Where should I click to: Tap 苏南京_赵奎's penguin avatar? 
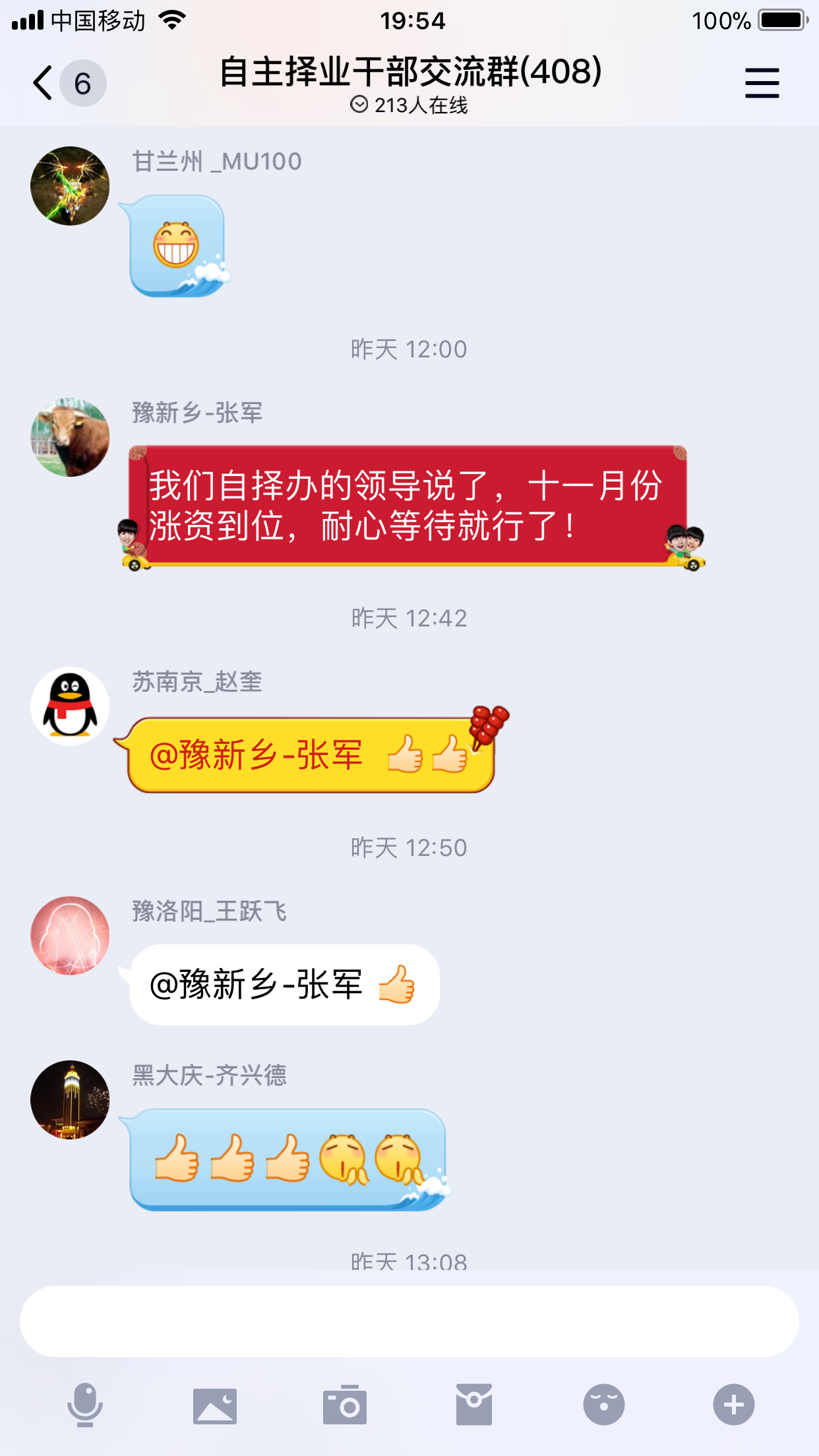tap(70, 706)
